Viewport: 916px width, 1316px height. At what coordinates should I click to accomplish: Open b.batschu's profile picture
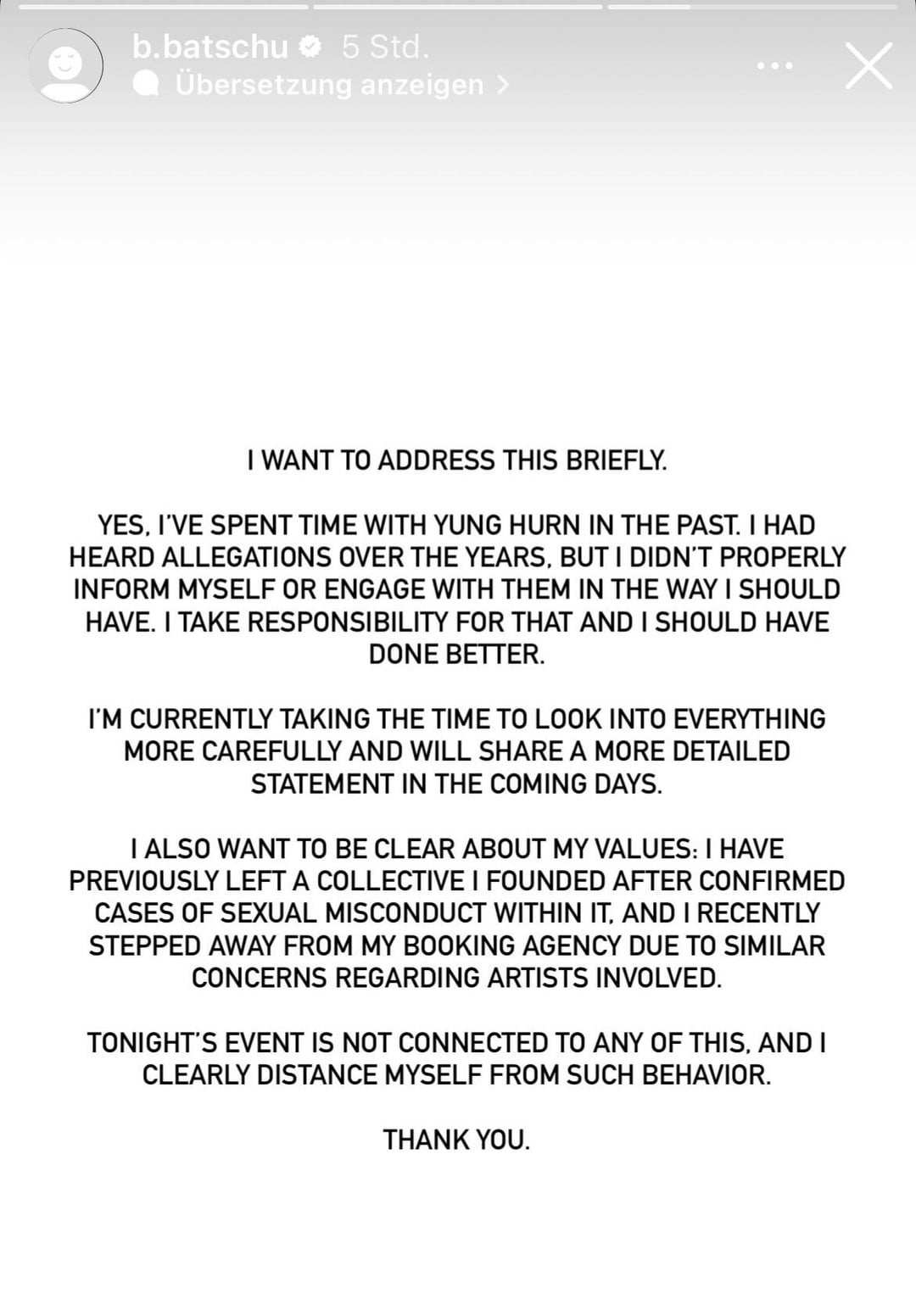[x=65, y=65]
